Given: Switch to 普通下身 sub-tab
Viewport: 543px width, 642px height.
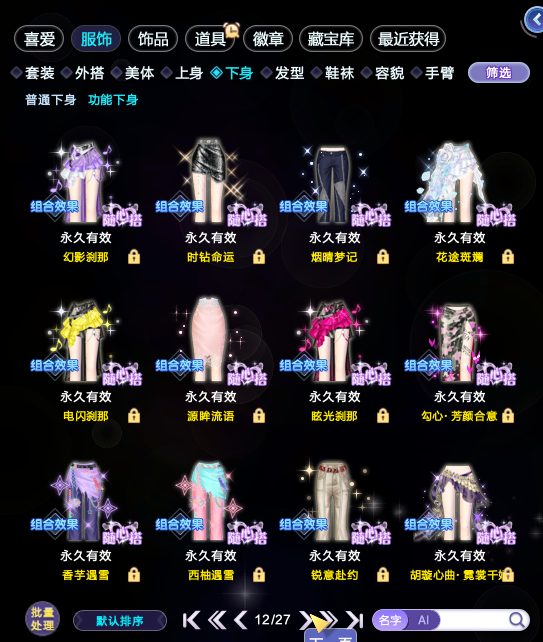Looking at the screenshot, I should click(50, 100).
